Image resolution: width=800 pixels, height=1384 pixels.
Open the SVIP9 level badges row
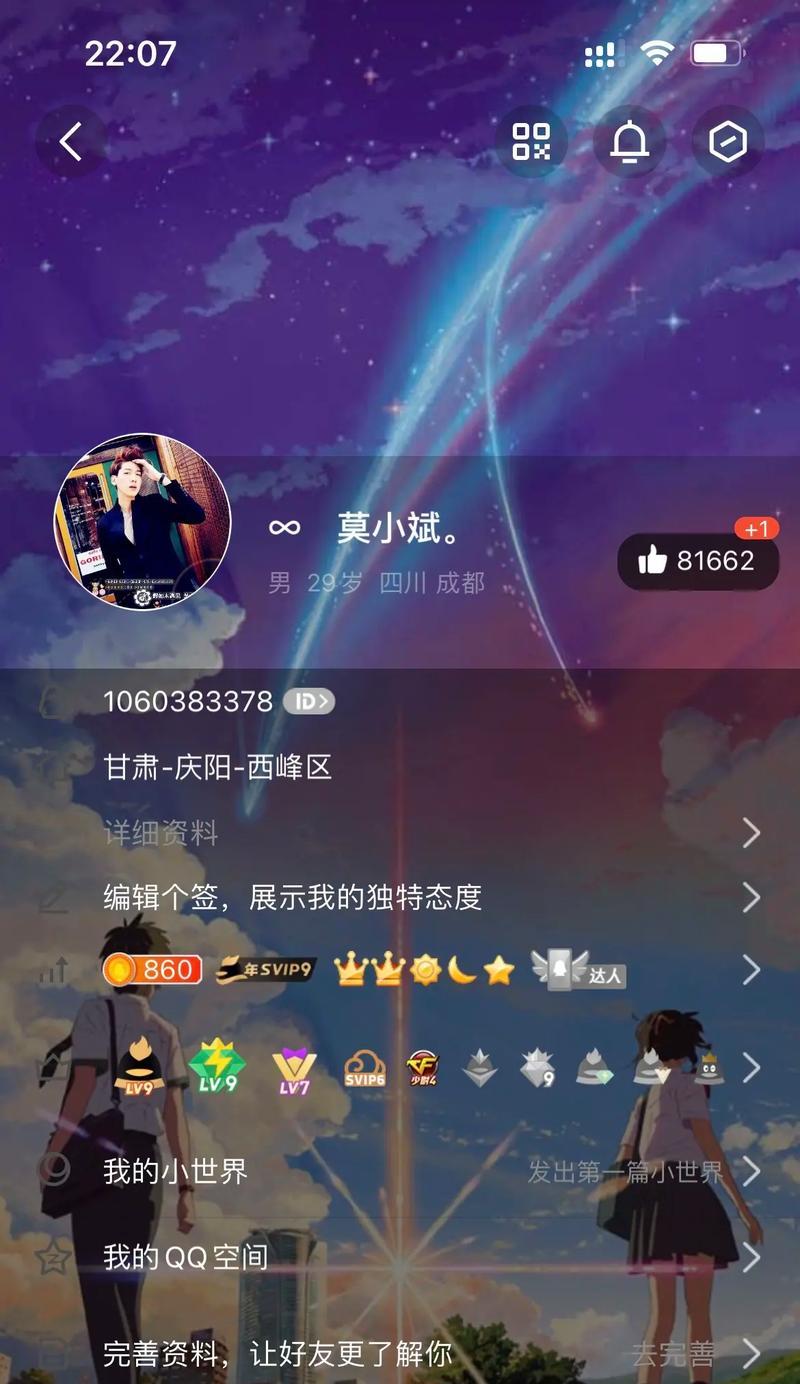(400, 969)
